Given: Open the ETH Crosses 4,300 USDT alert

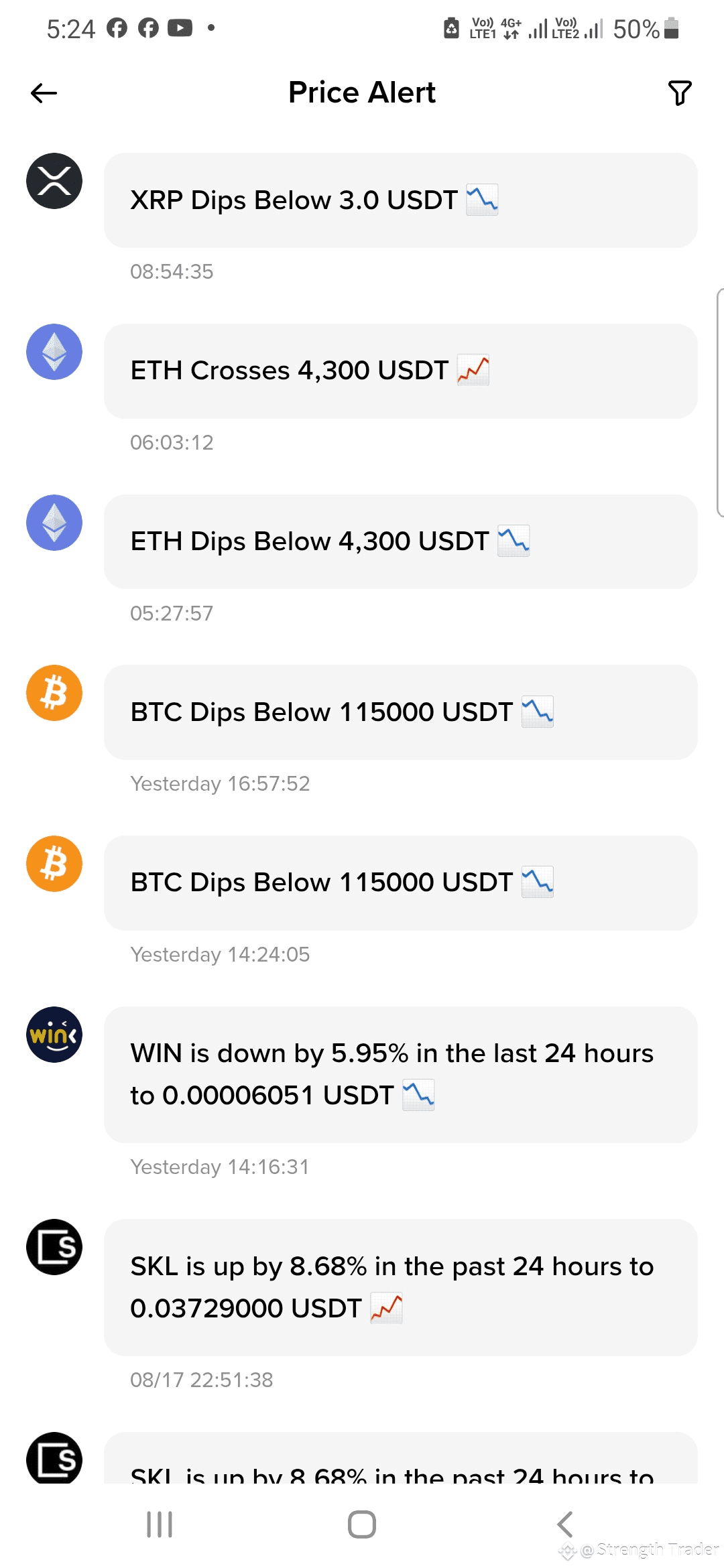Looking at the screenshot, I should pyautogui.click(x=401, y=371).
